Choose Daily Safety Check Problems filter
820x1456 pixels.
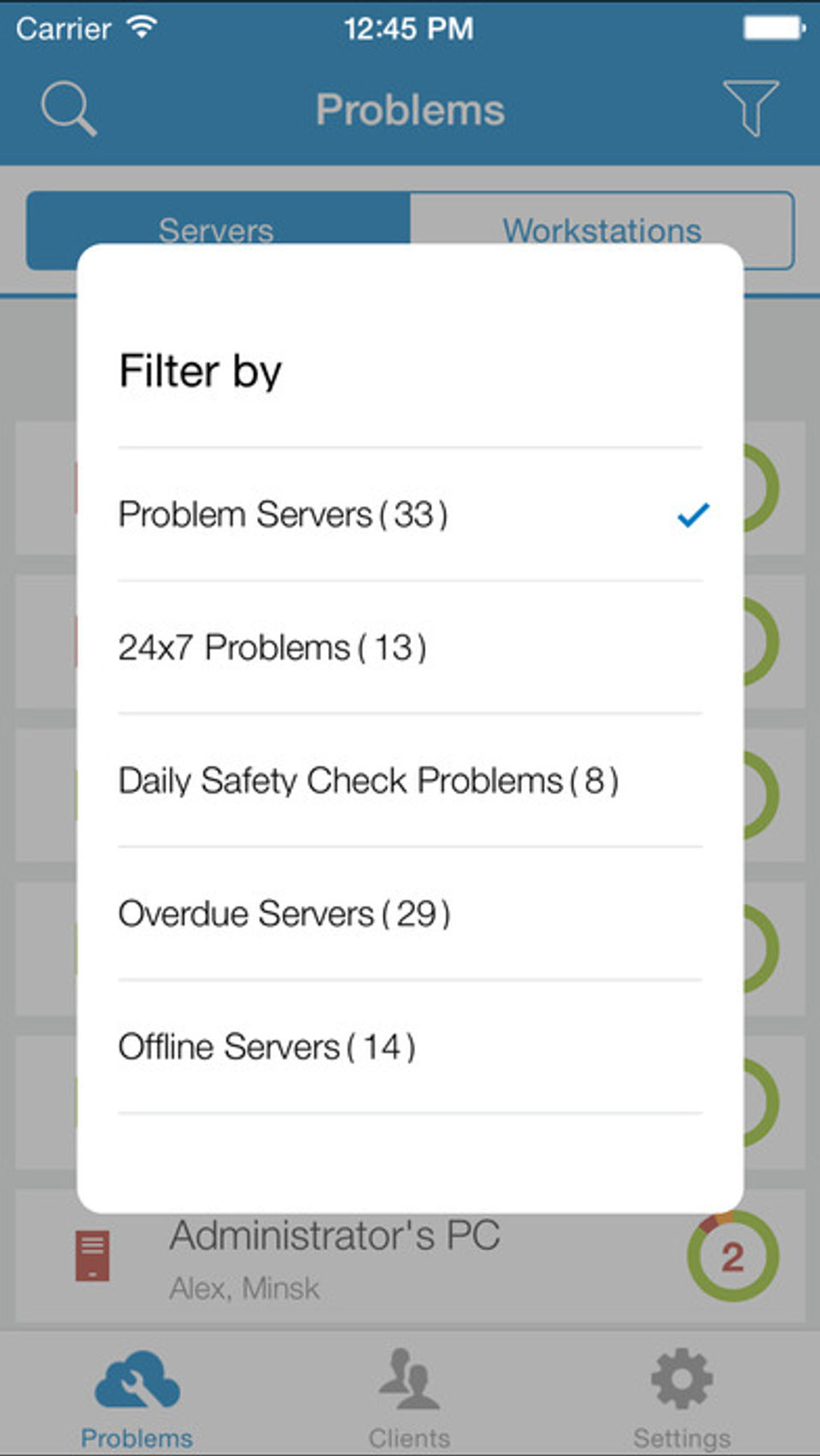[410, 781]
